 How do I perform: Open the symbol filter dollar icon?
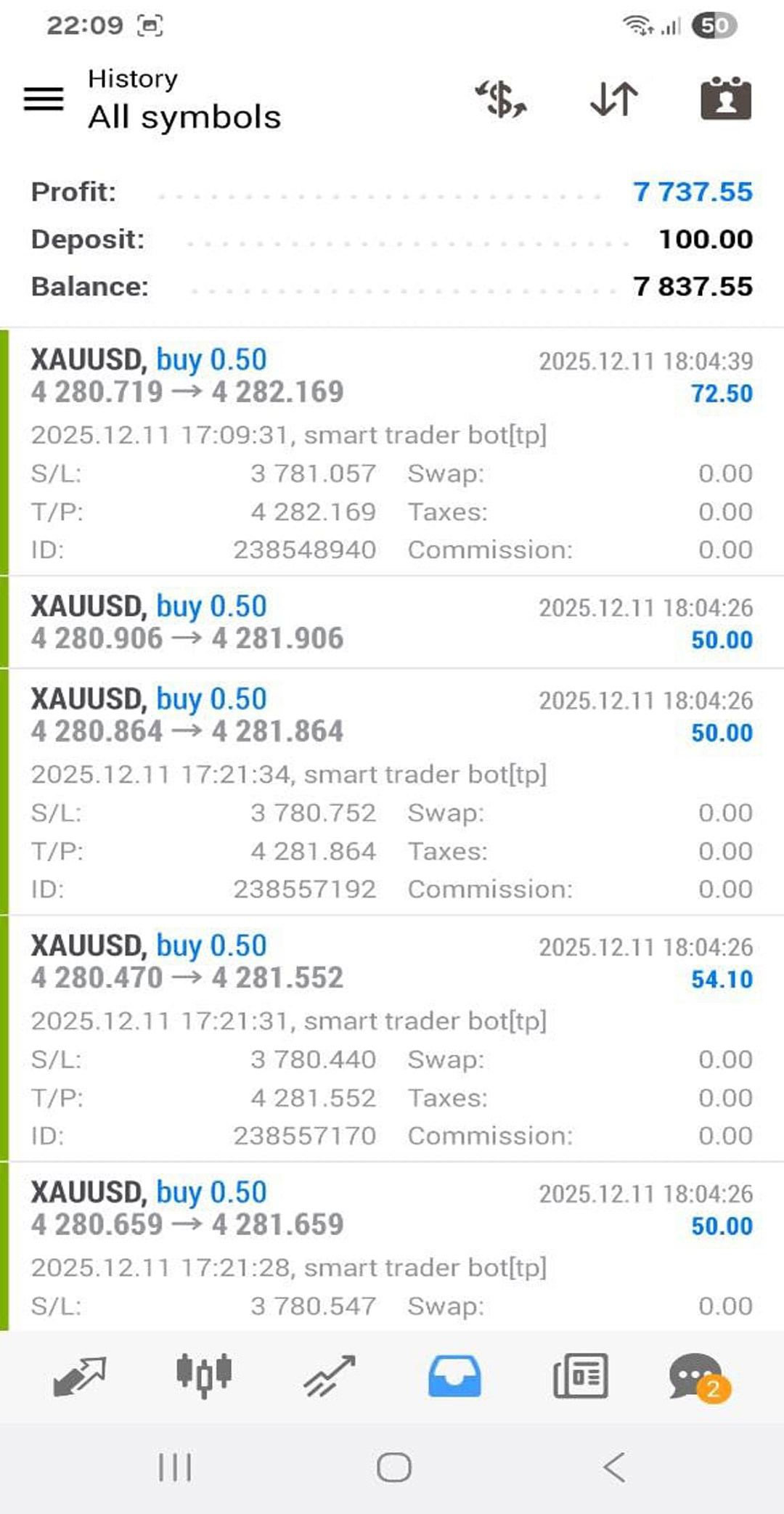click(x=501, y=99)
